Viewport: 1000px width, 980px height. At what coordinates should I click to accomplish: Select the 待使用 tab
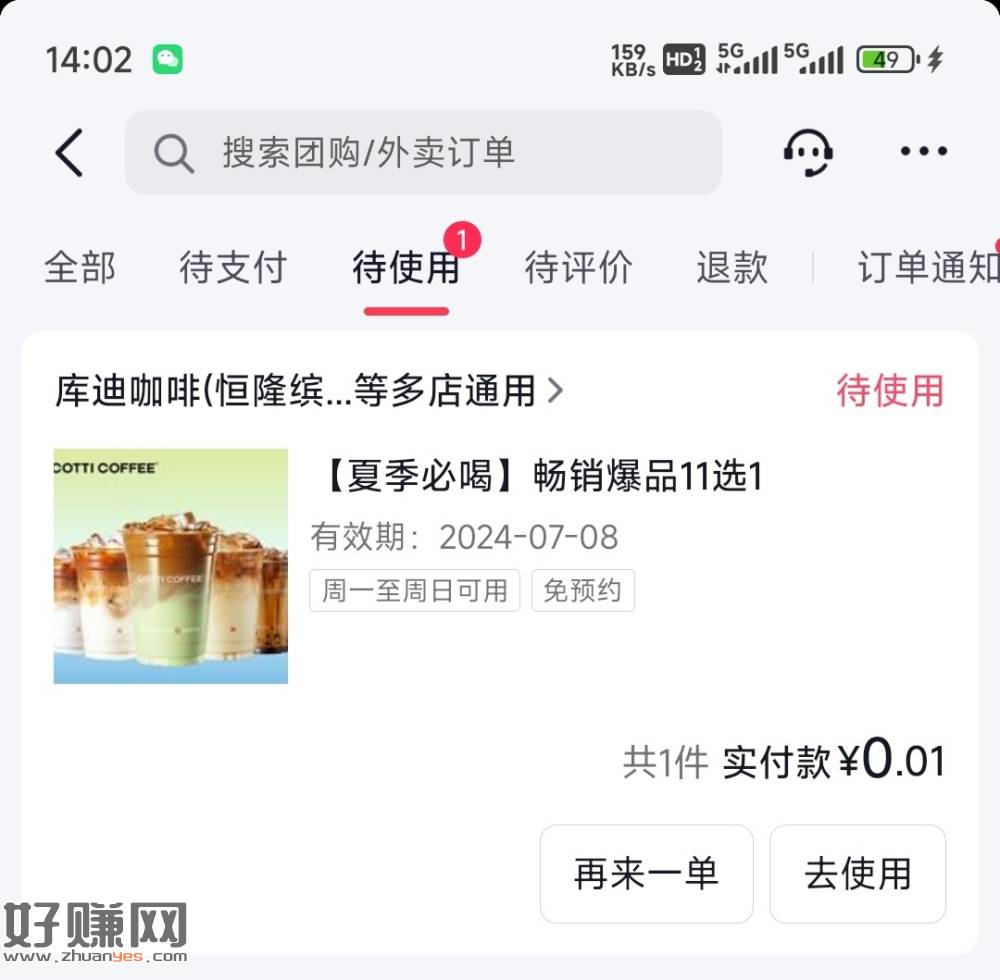(406, 268)
